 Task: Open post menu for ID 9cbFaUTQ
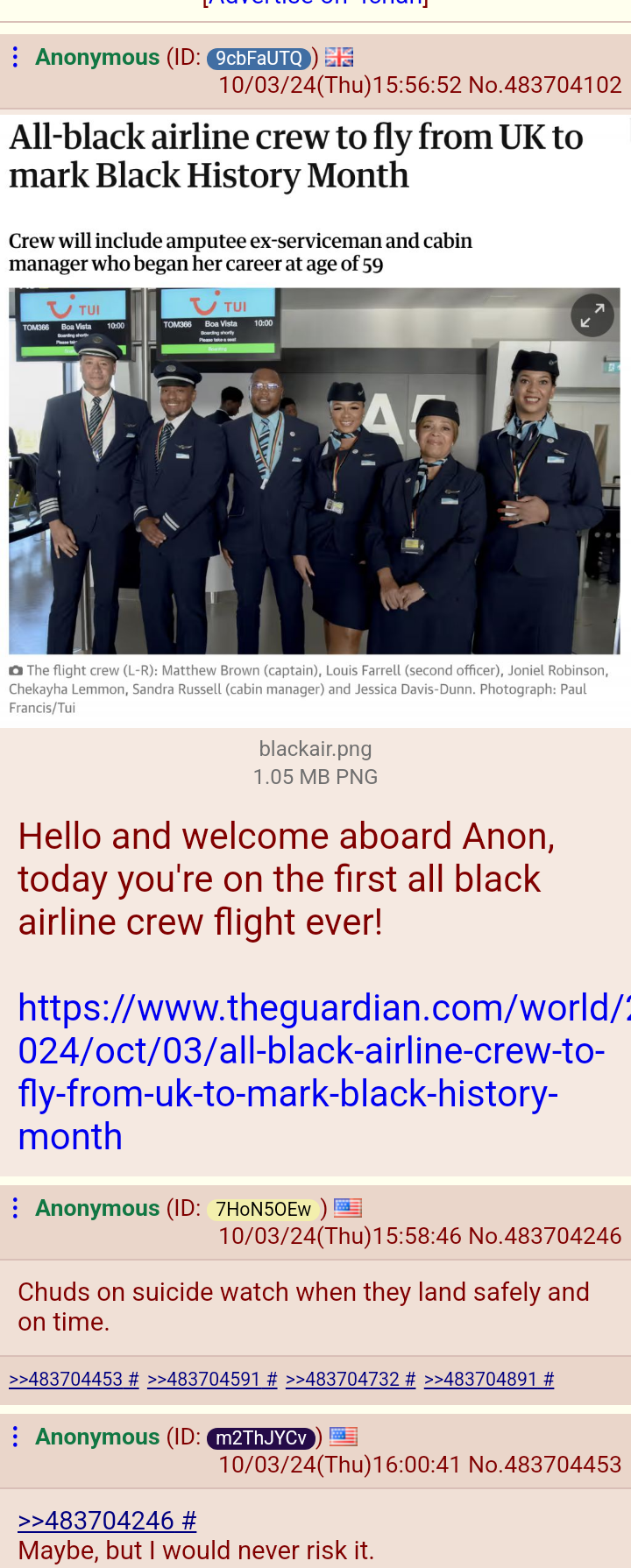pos(15,58)
